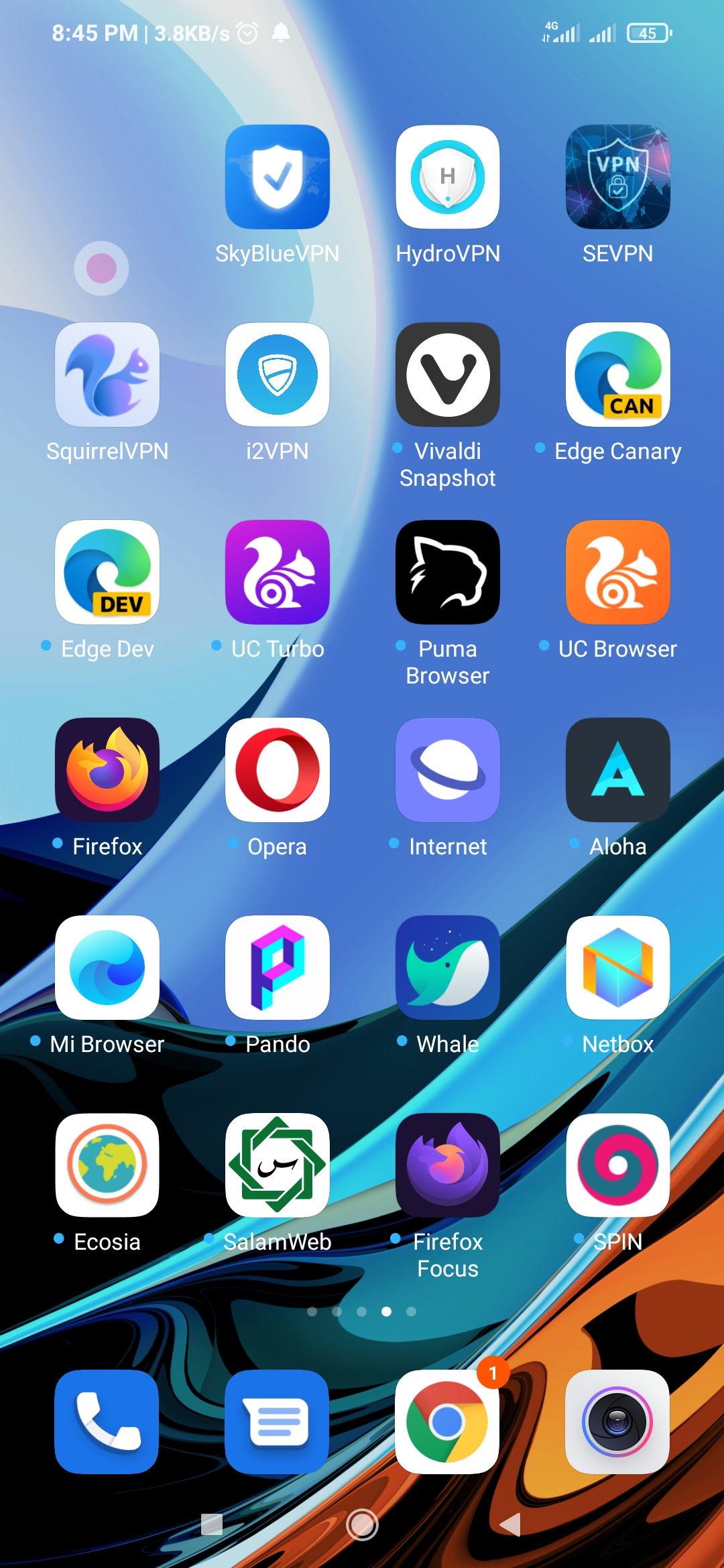Launch Puma Browser
Screen dimensions: 724x1568
coord(448,573)
